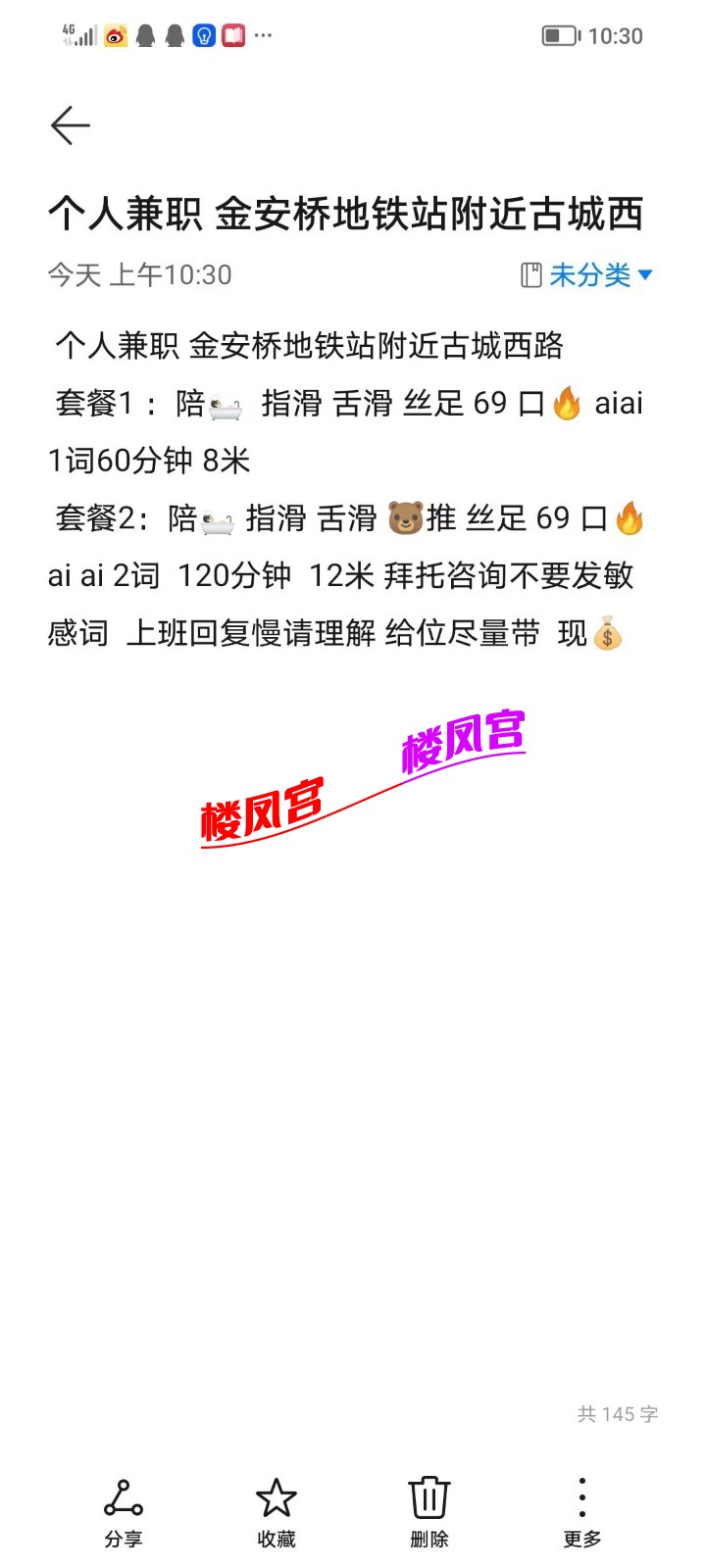Open the 未分类 category dropdown

588,275
